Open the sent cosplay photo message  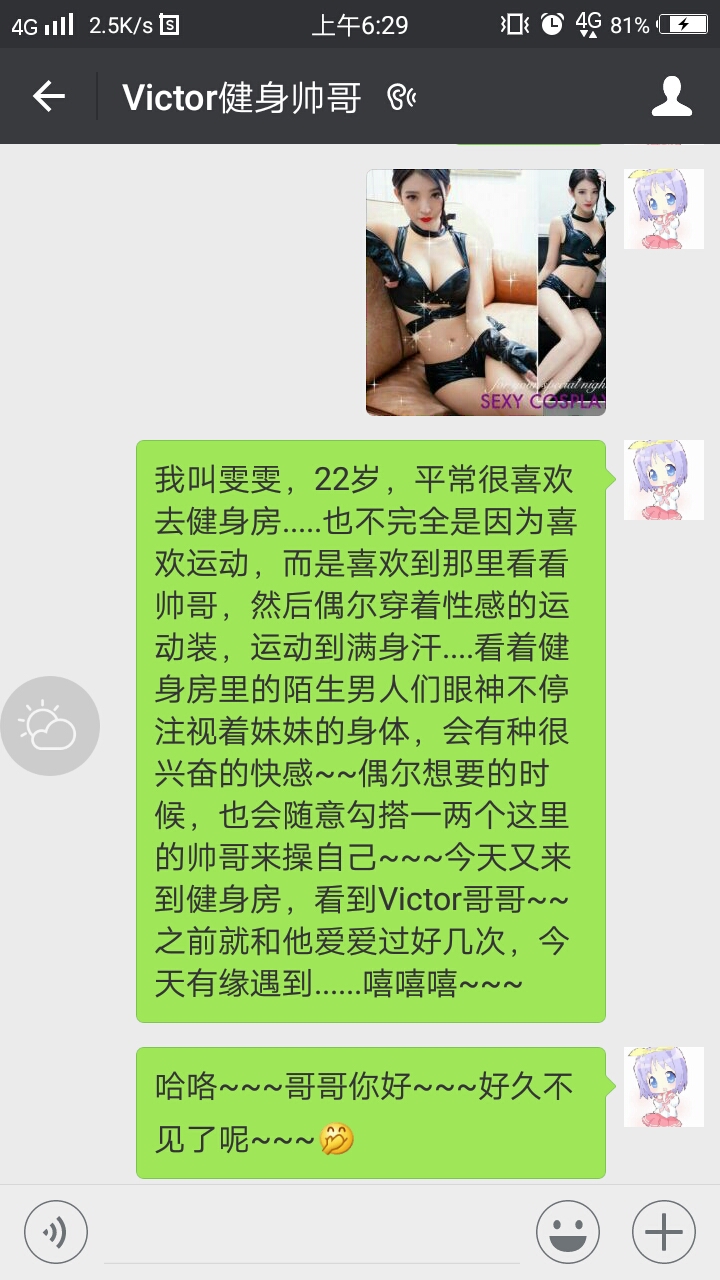click(486, 292)
